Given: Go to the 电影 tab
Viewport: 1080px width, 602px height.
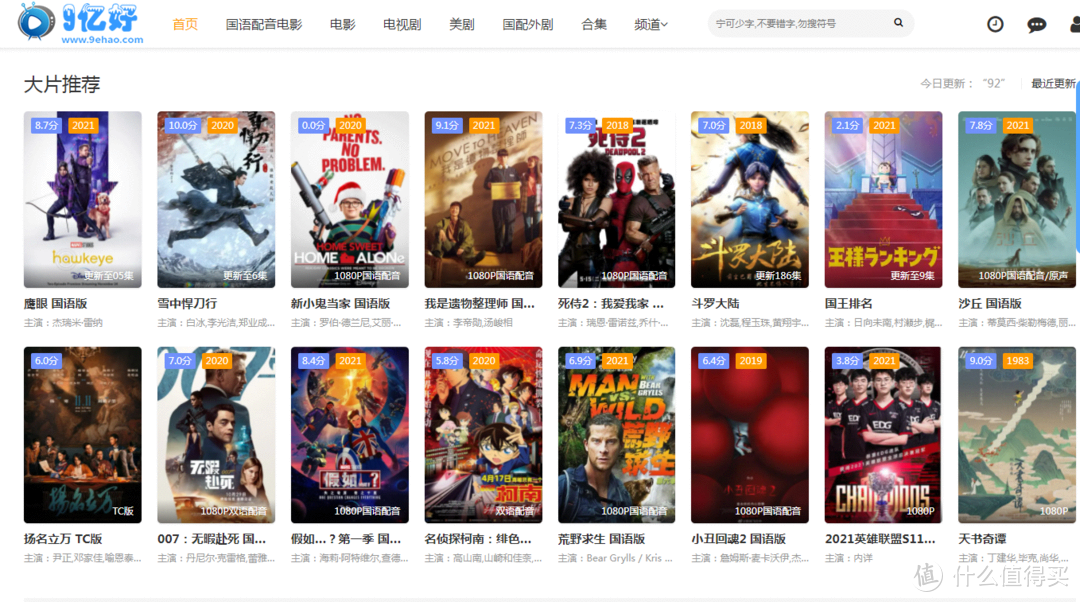Looking at the screenshot, I should click(x=342, y=24).
